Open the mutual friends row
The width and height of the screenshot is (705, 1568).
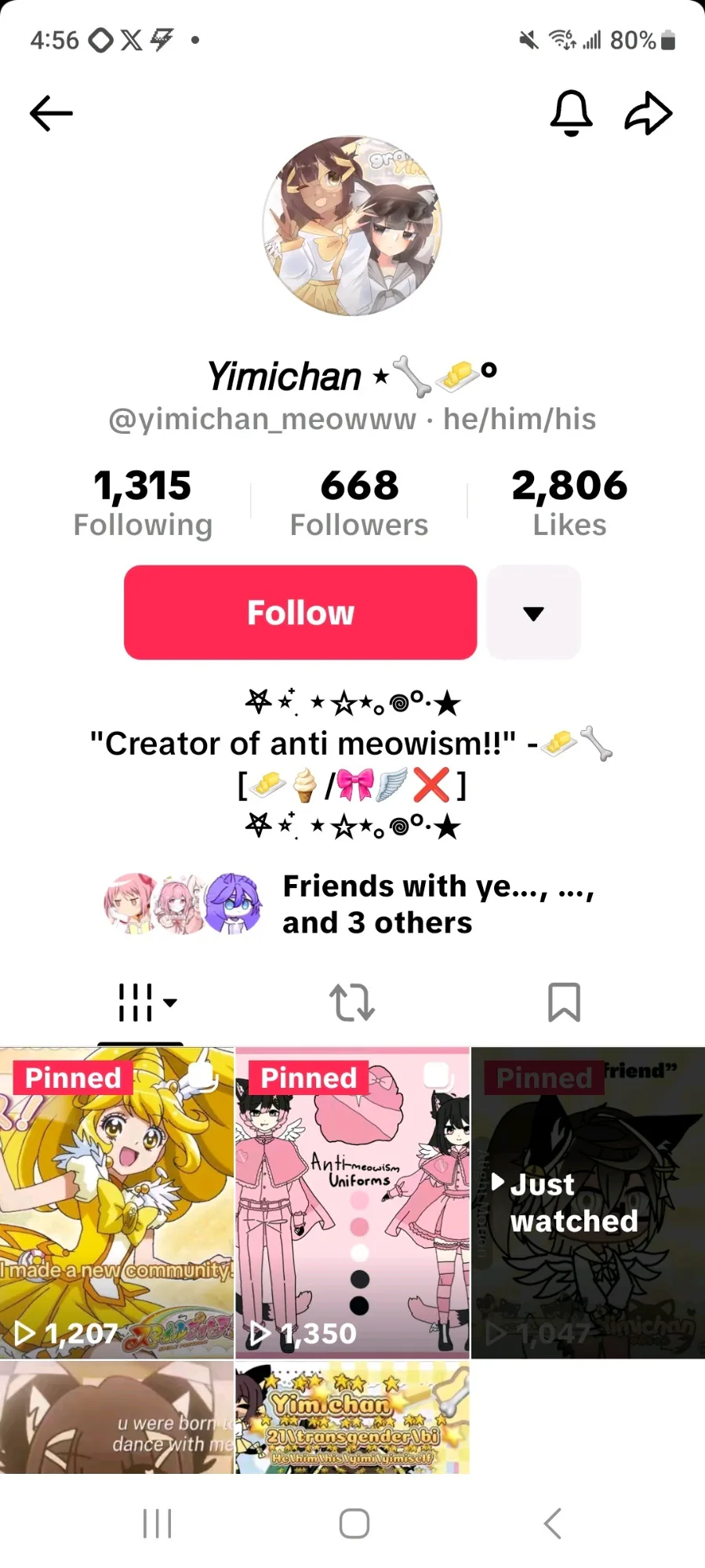tap(352, 904)
